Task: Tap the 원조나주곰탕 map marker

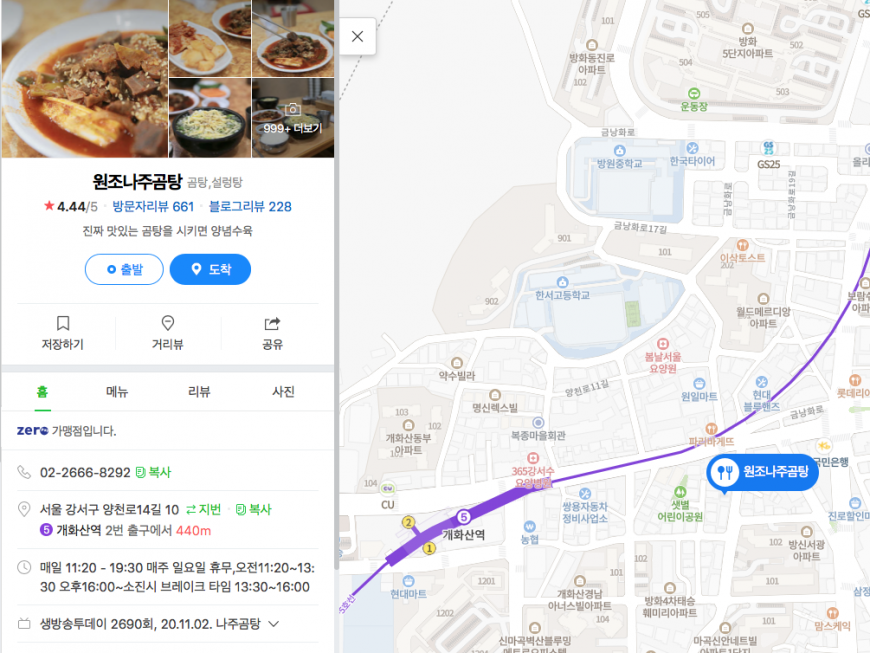Action: pyautogui.click(x=762, y=472)
